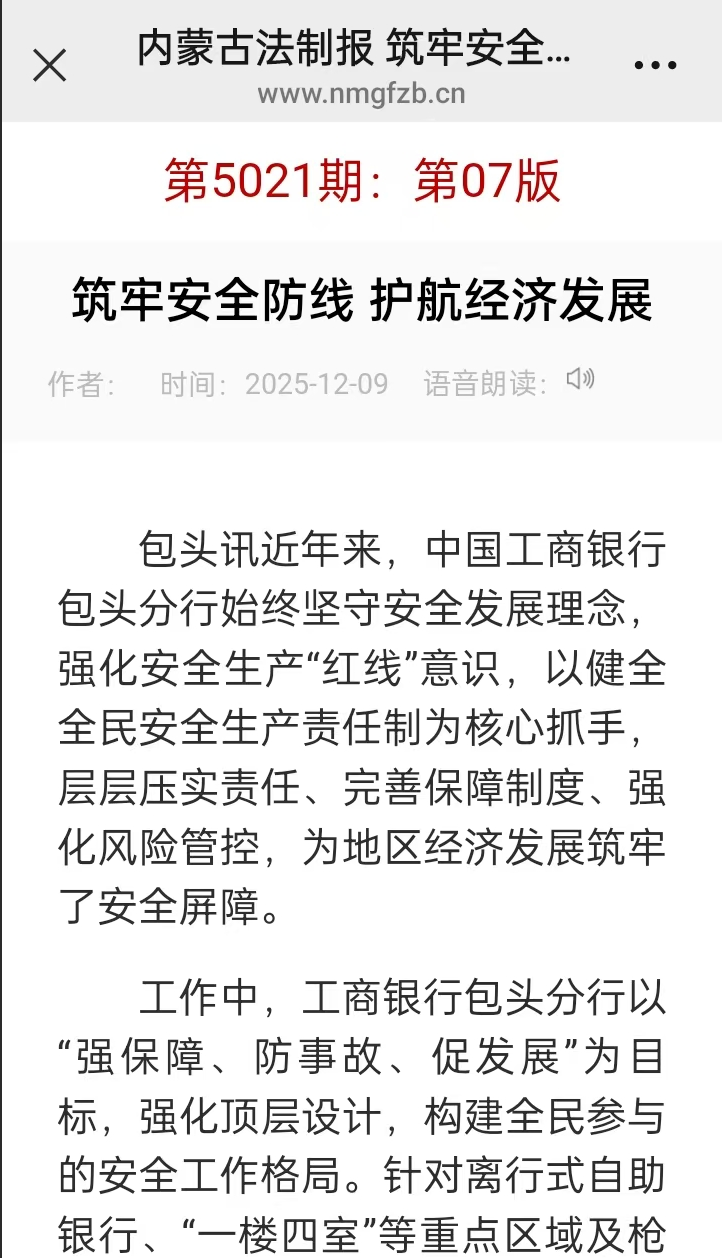The height and width of the screenshot is (1258, 722).
Task: Open the three-dot overflow menu
Action: coord(655,65)
